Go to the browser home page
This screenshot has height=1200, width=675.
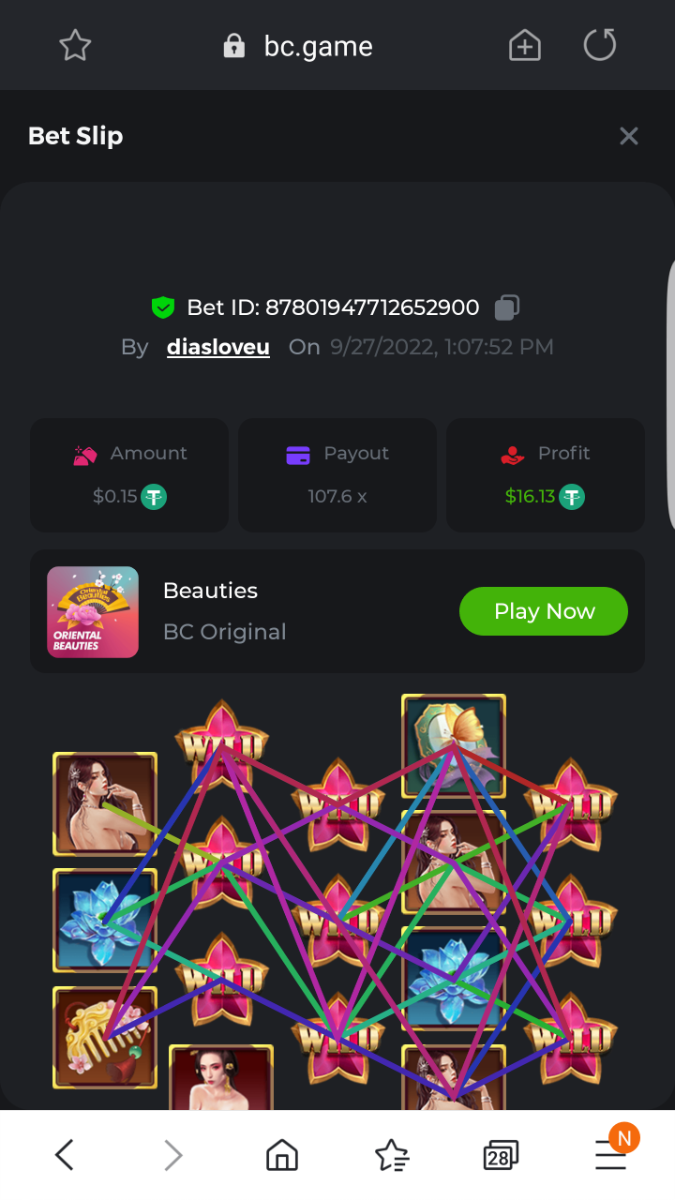point(282,1156)
